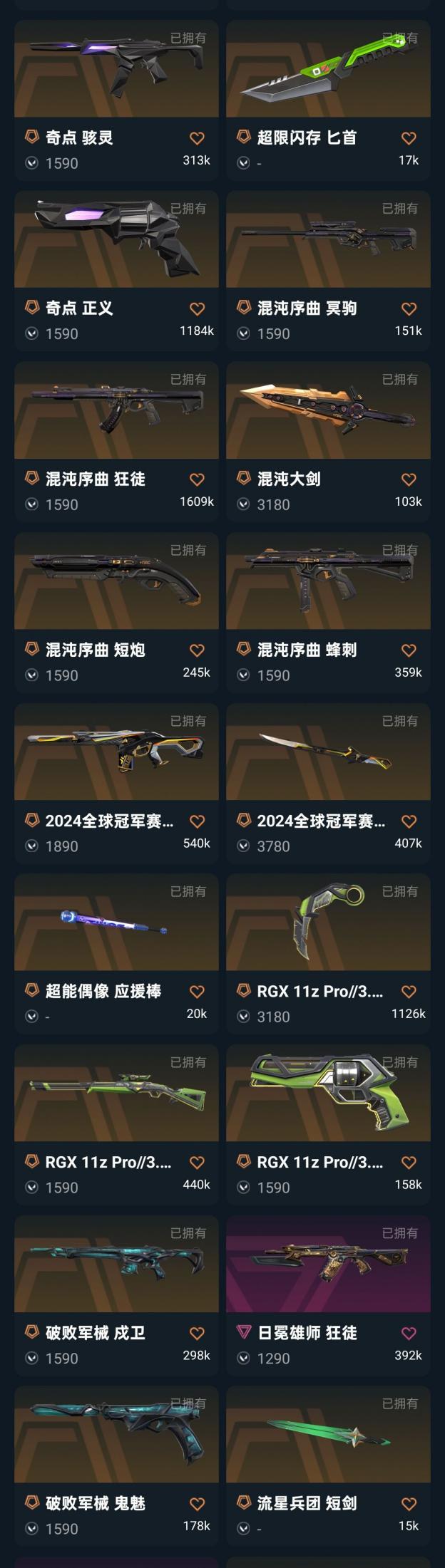
Task: Like the 混沌序曲 蜂刺 skin
Action: (409, 650)
